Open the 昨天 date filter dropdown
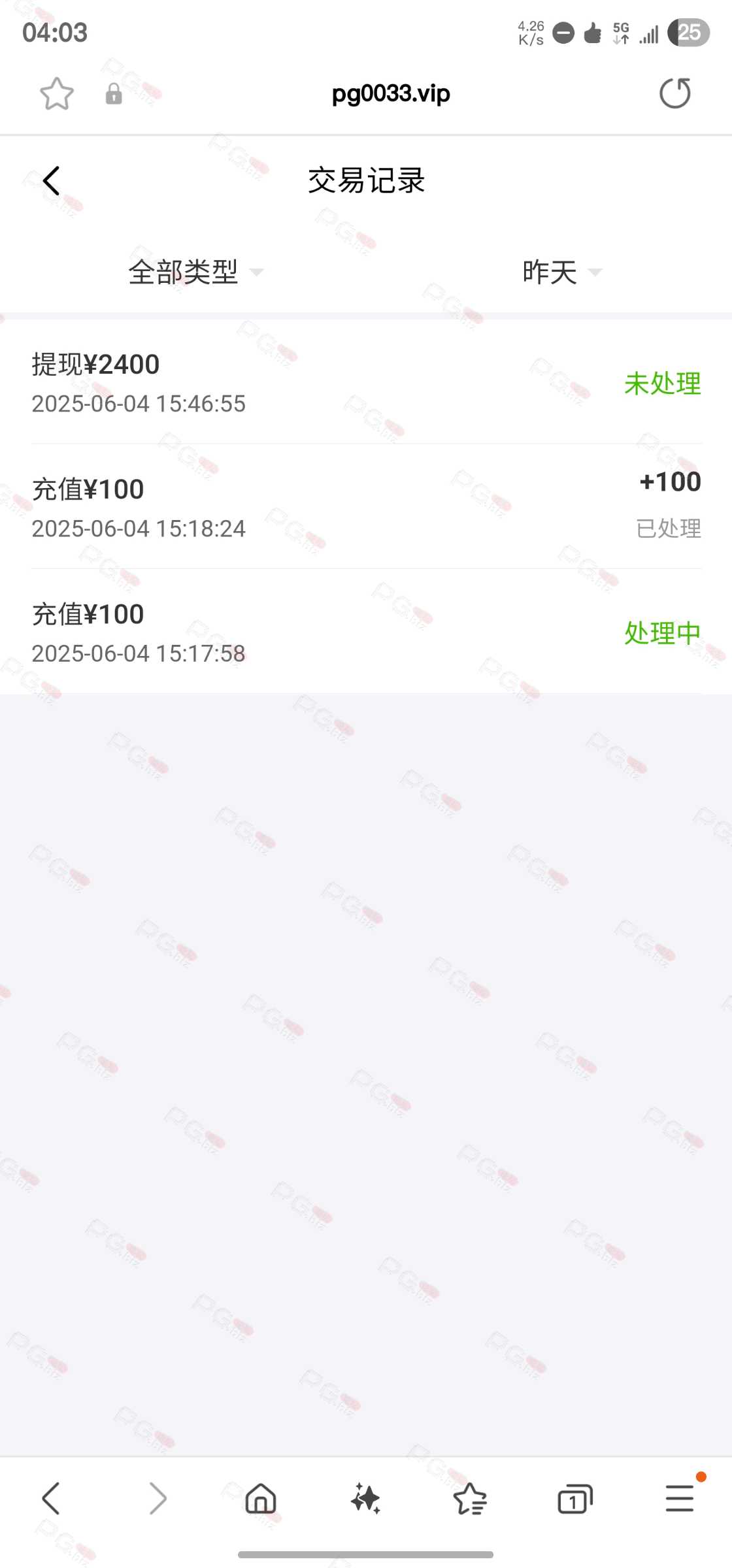The image size is (732, 1568). point(561,272)
